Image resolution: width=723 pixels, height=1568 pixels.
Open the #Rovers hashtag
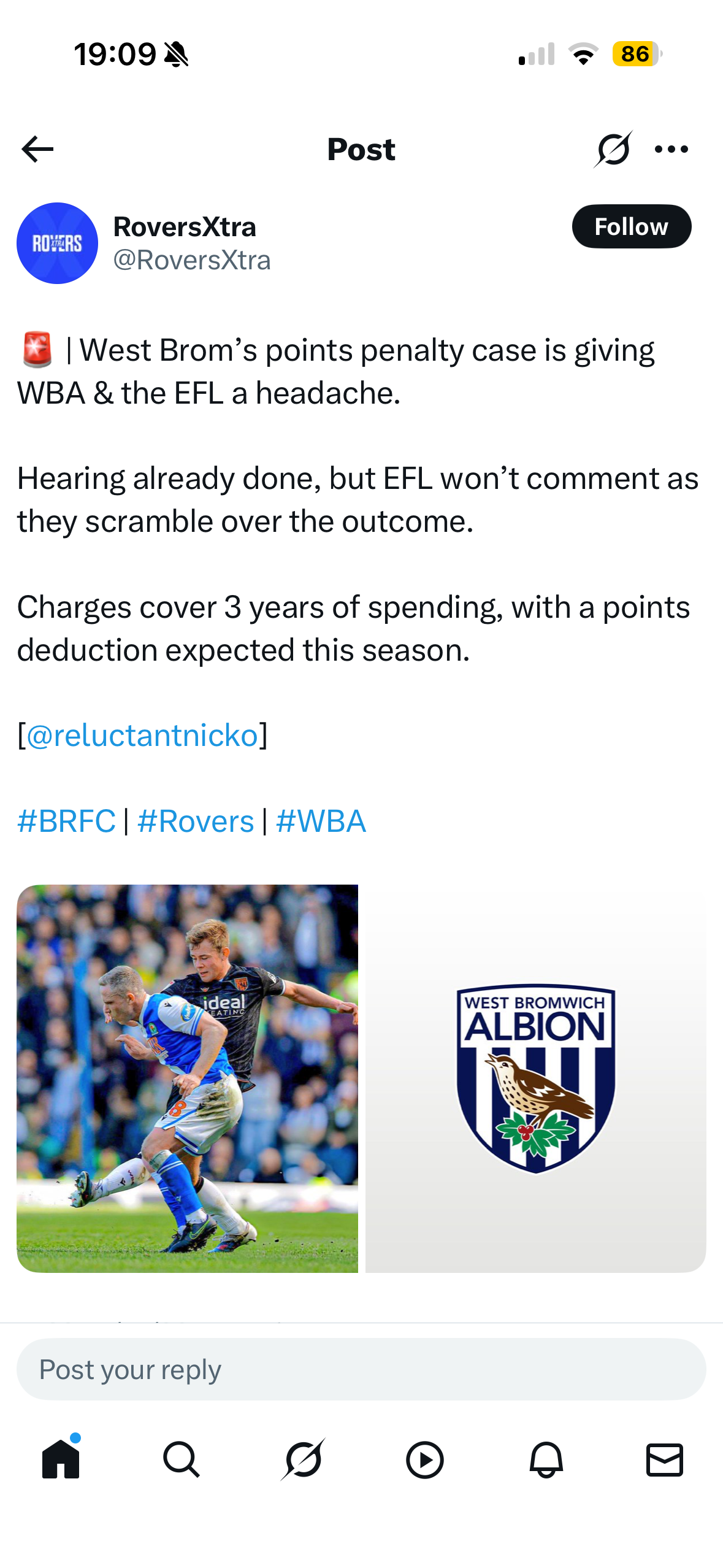[x=196, y=821]
